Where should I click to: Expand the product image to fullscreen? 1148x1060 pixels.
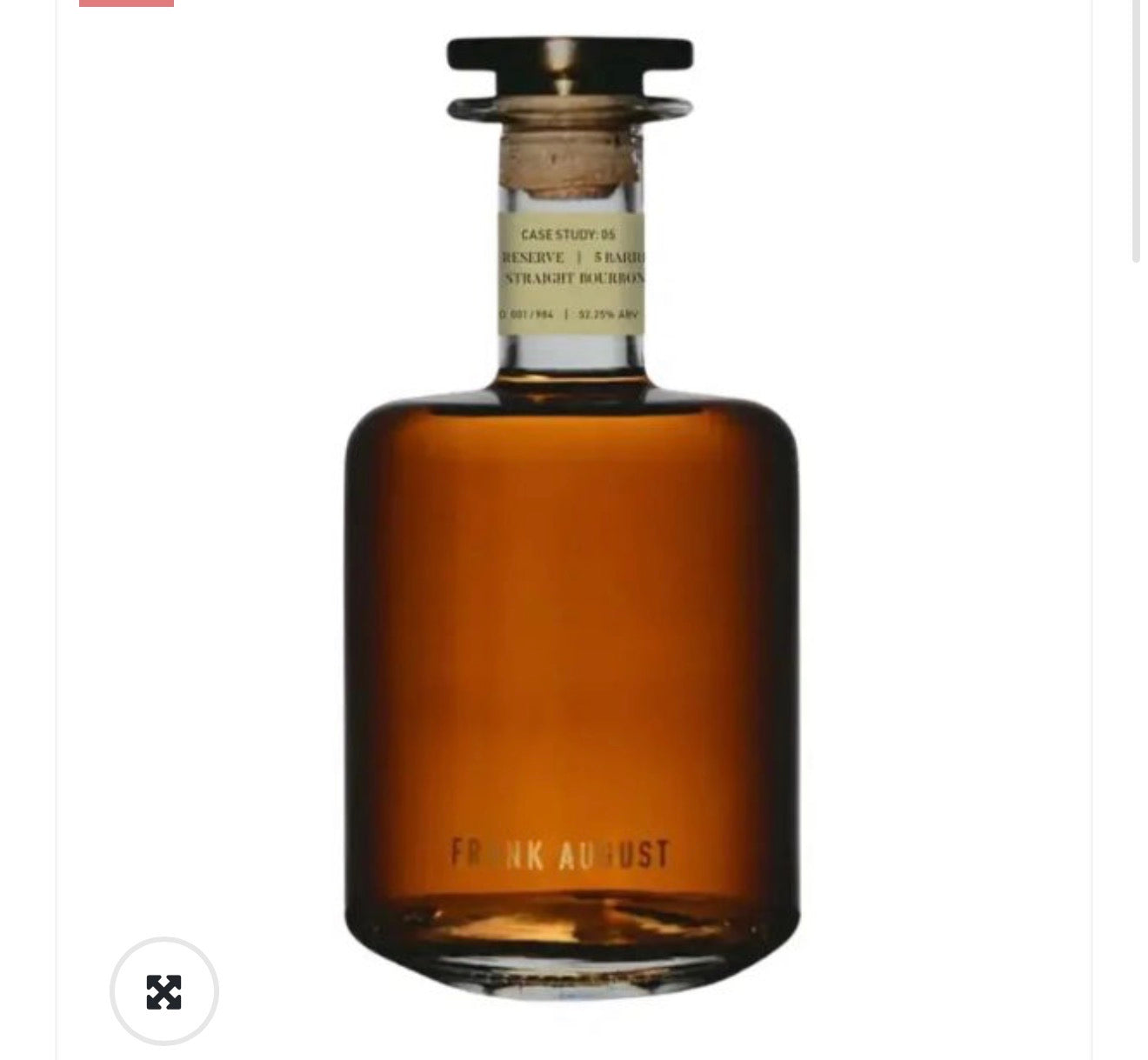(164, 991)
